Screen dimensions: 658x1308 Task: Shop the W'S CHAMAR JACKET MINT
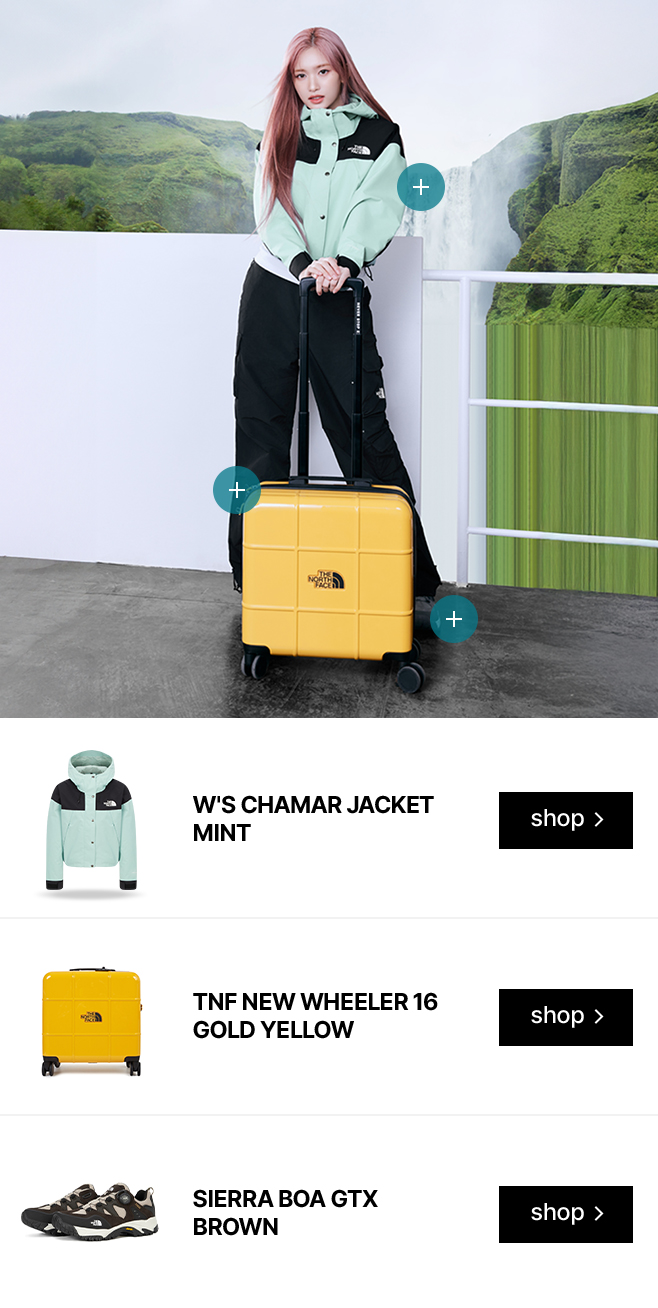565,820
